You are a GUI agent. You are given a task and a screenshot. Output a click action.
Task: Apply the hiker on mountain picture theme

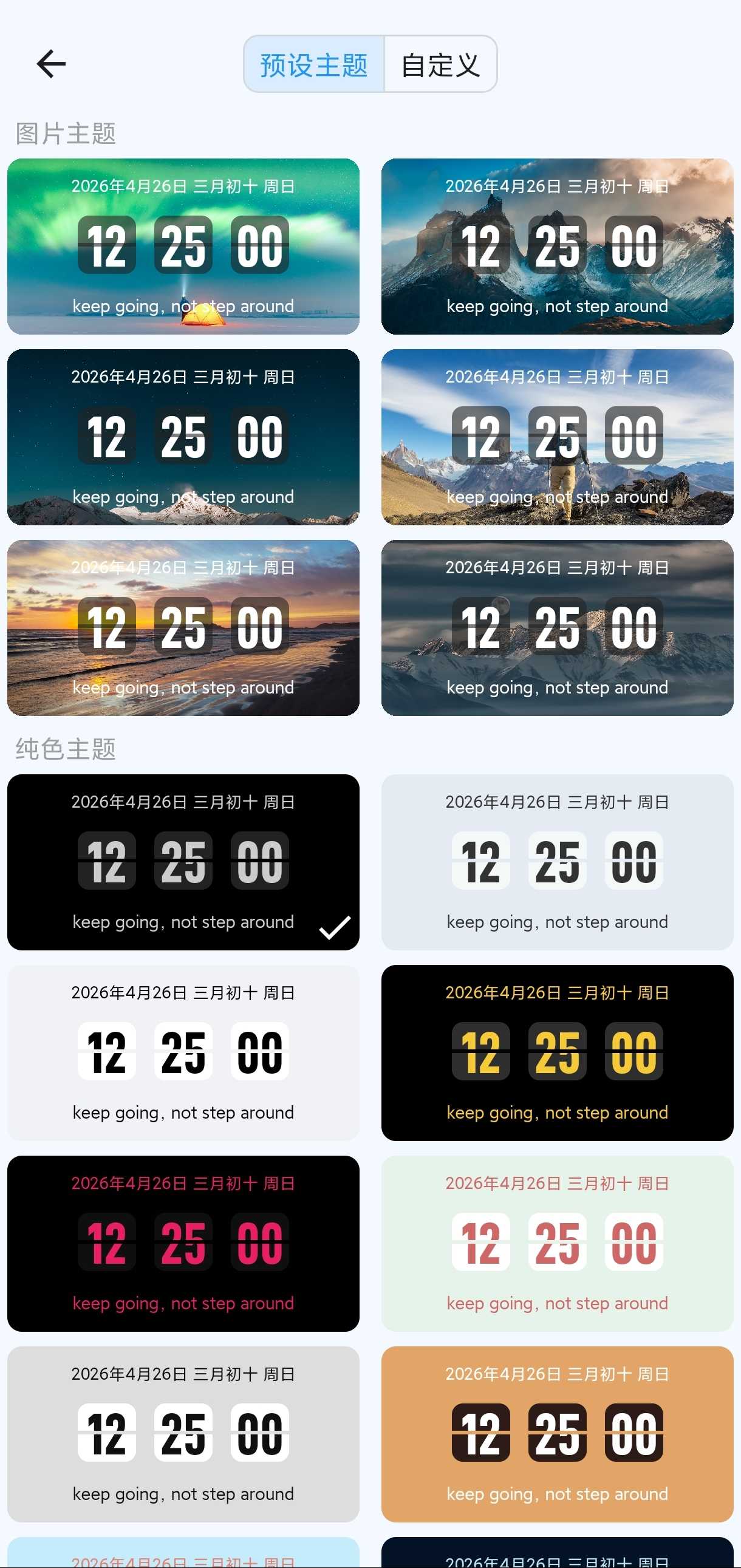click(x=557, y=437)
